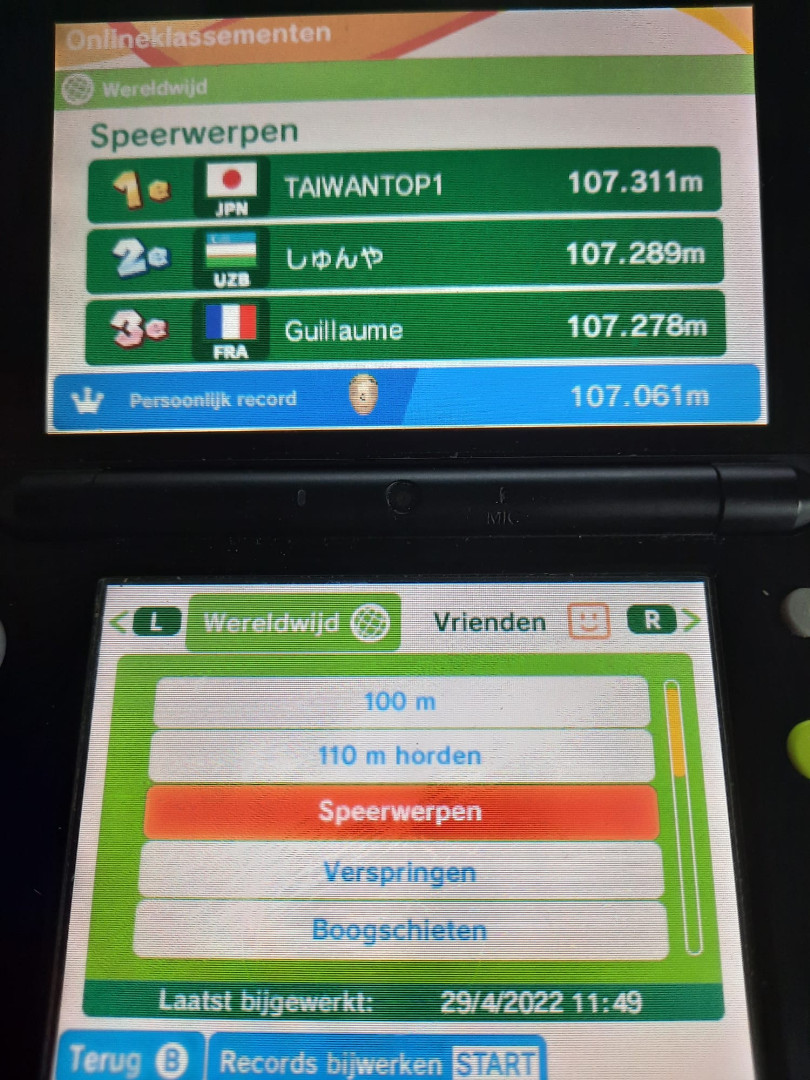The height and width of the screenshot is (1080, 810).
Task: Select Speerwerpen in the event list
Action: pos(400,811)
